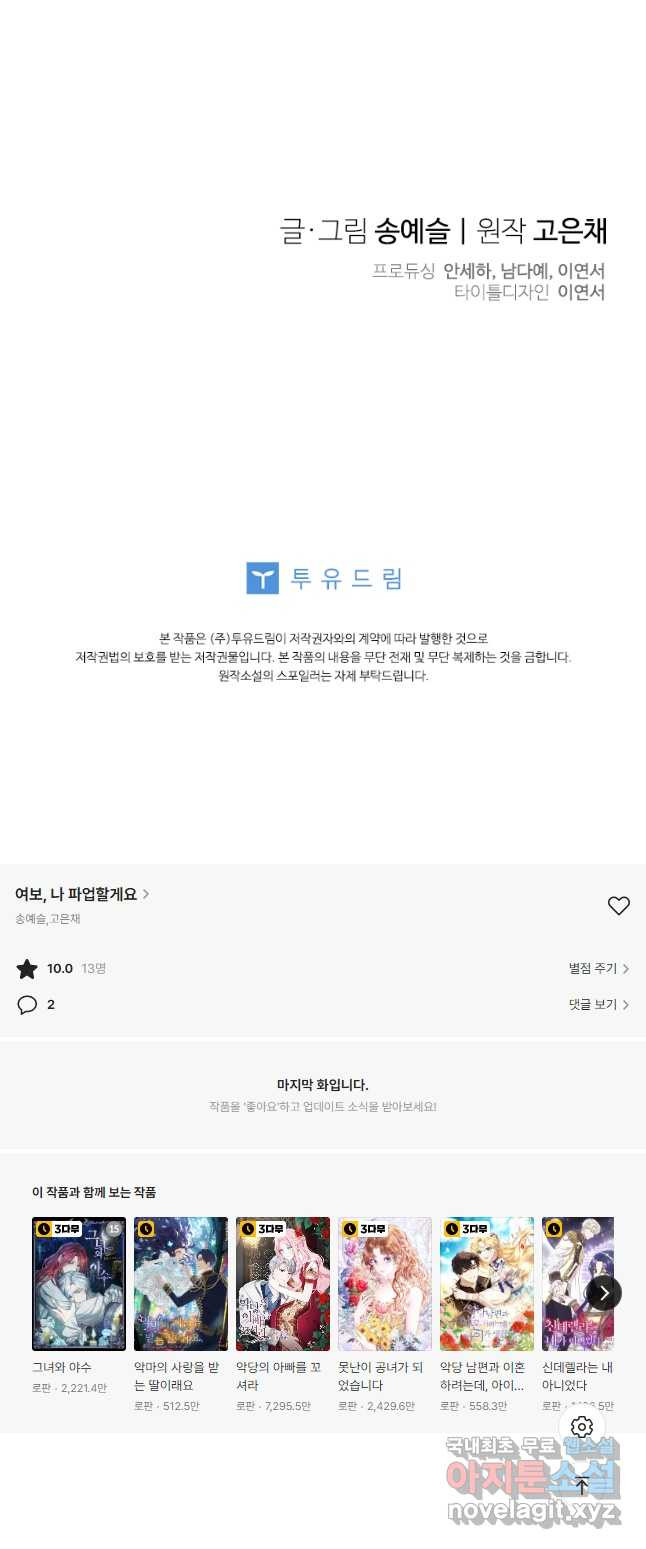Jump to top with the up arrow

[582, 1486]
